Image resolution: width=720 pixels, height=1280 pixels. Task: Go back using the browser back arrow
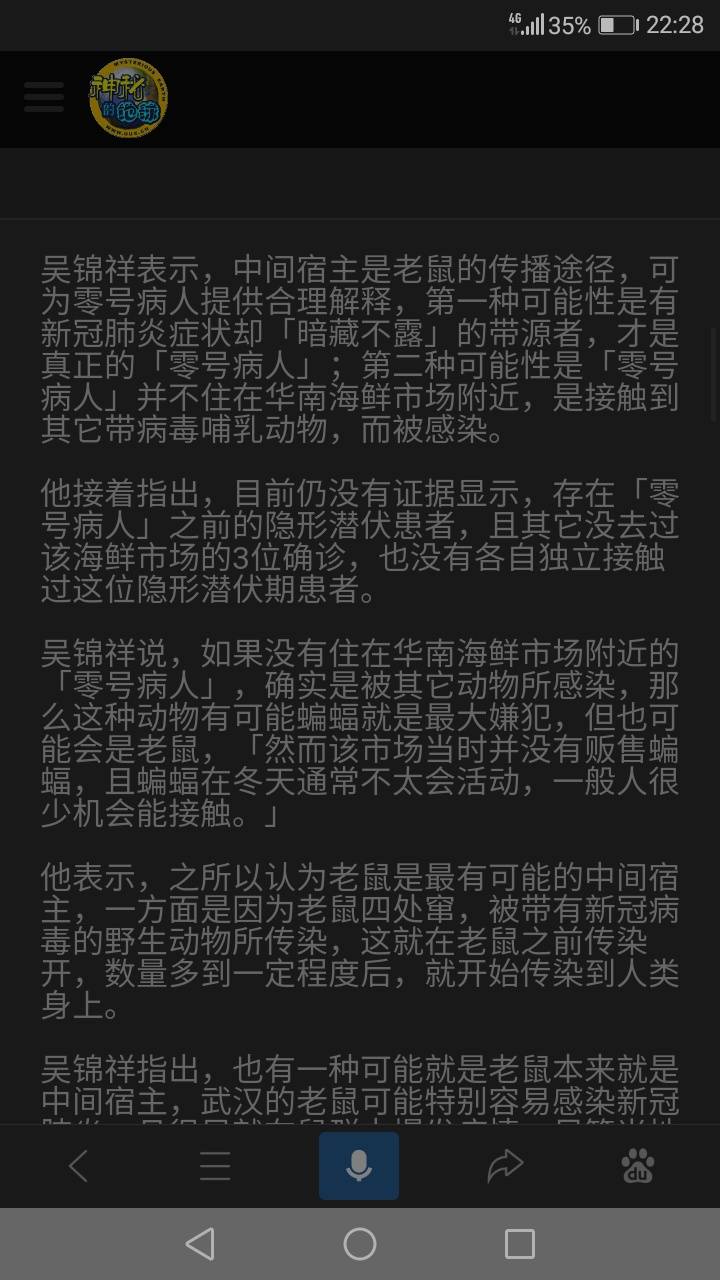[x=78, y=1166]
